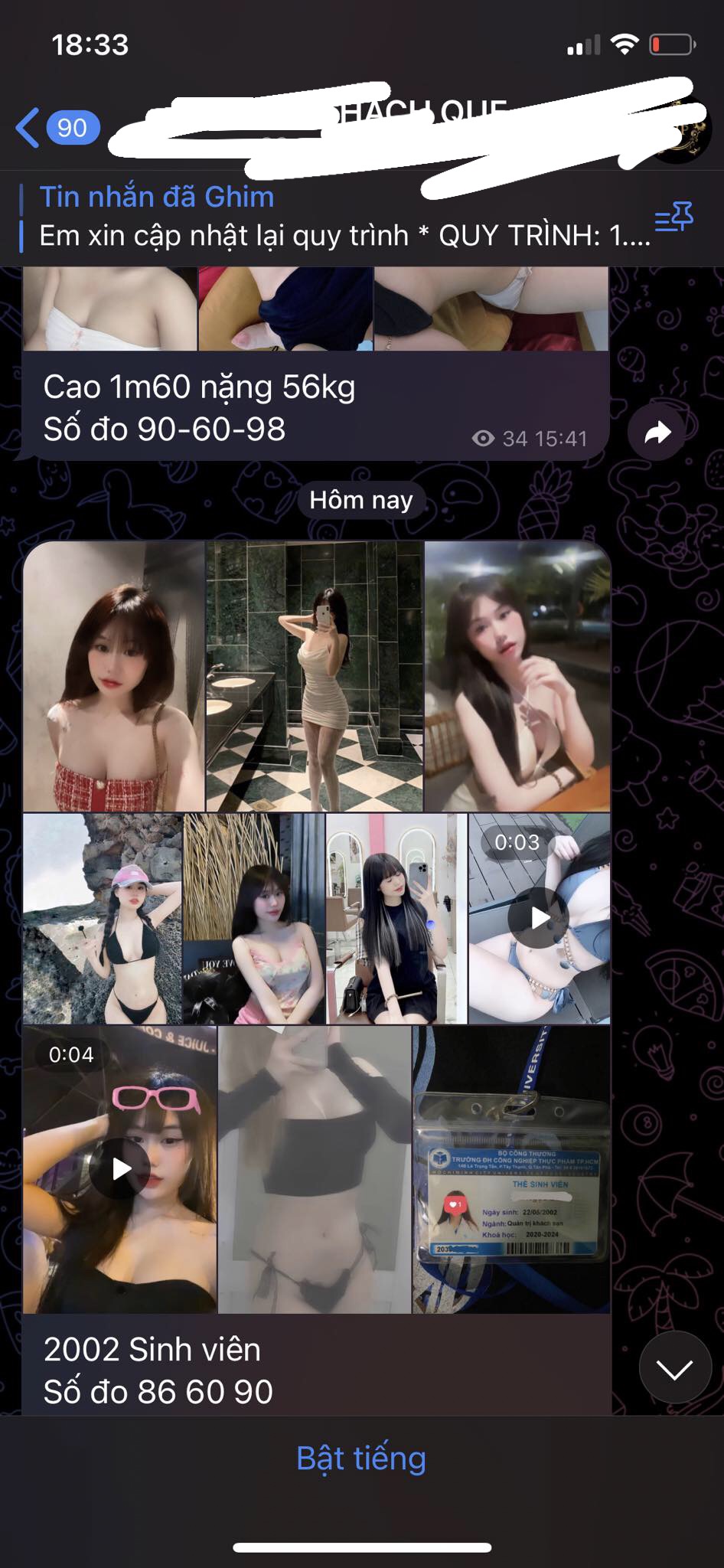Select the Hôm nay date separator chip
This screenshot has height=1568, width=724.
pos(361,500)
